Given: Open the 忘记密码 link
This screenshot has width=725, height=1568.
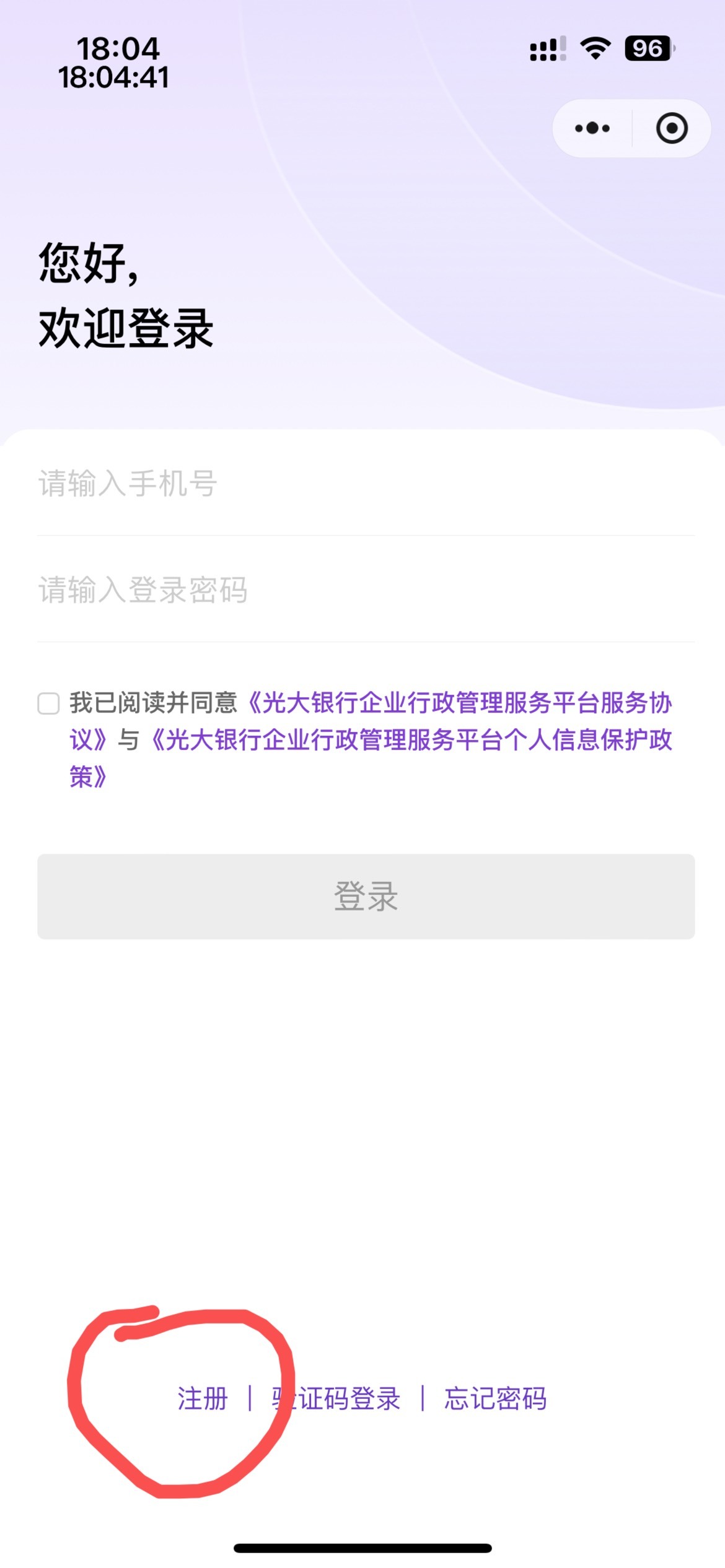Looking at the screenshot, I should [495, 1399].
